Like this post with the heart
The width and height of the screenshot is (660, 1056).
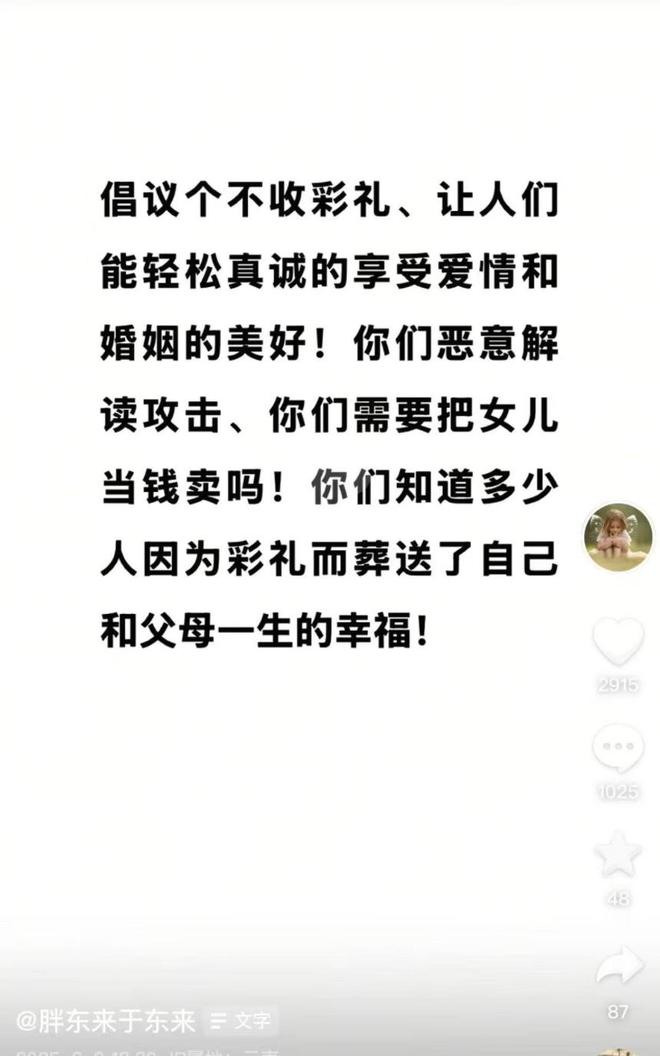pyautogui.click(x=618, y=641)
